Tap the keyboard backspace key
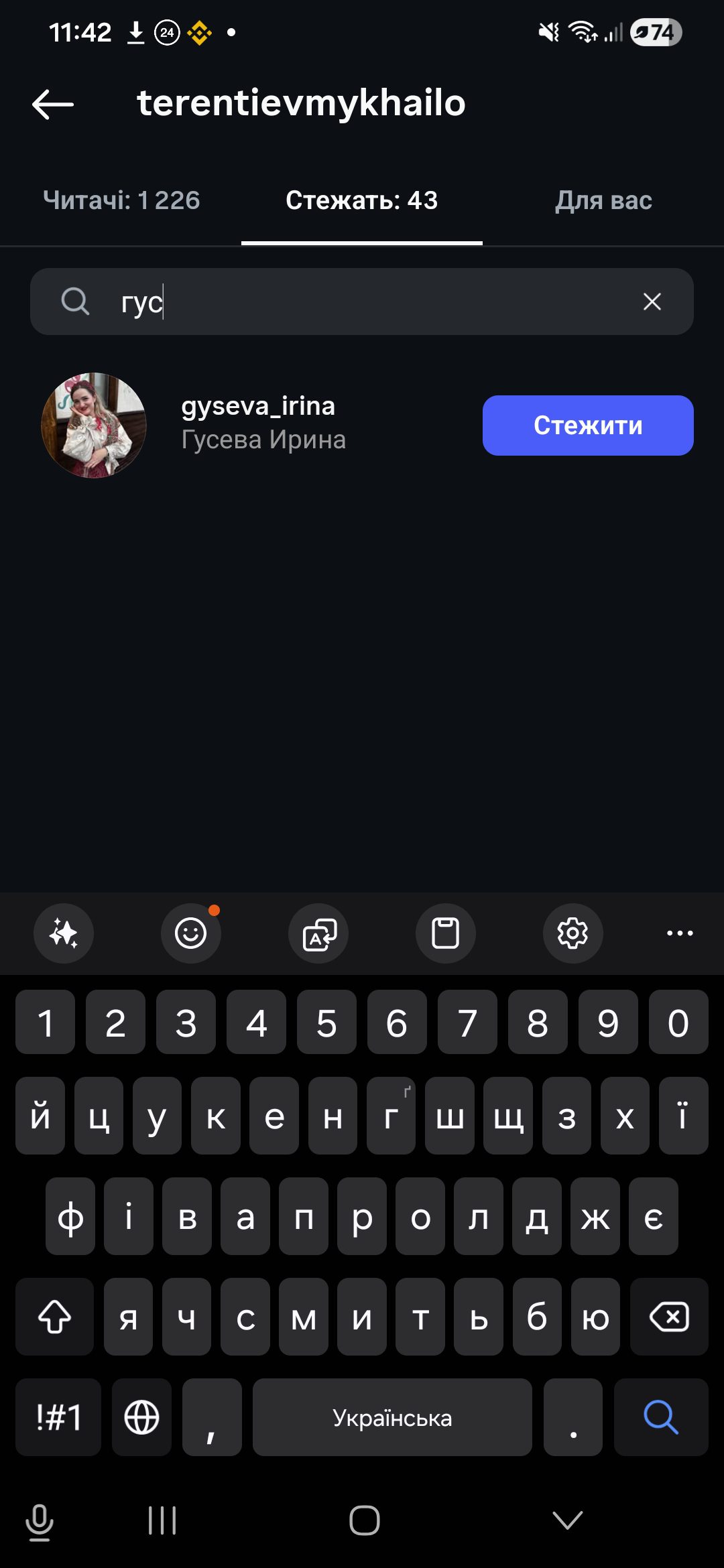Screen dimensions: 724x1568 pos(669,1317)
